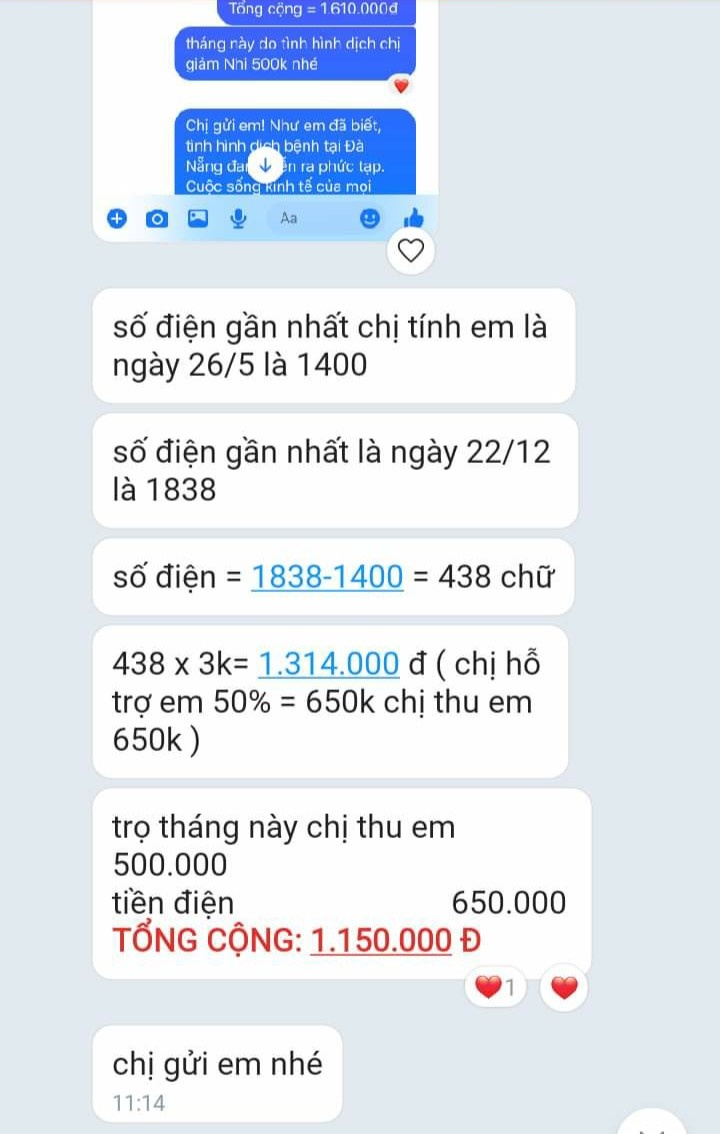
Task: Open more actions with the plus icon
Action: coord(119,218)
